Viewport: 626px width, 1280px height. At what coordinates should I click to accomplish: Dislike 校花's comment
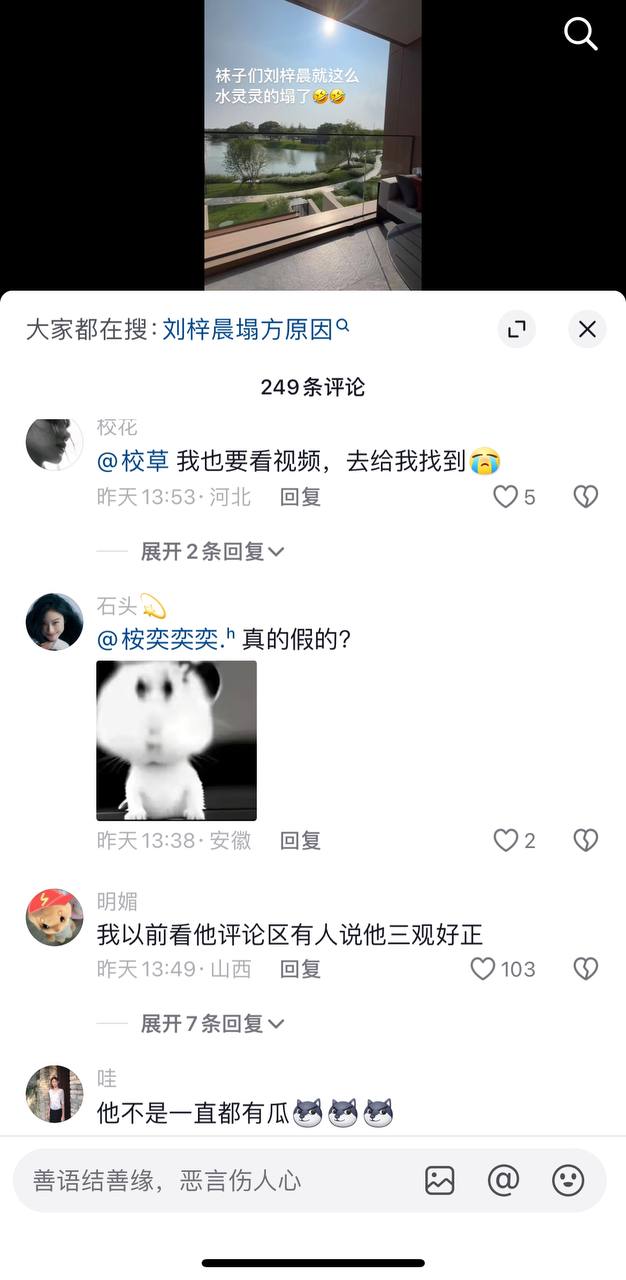point(585,497)
